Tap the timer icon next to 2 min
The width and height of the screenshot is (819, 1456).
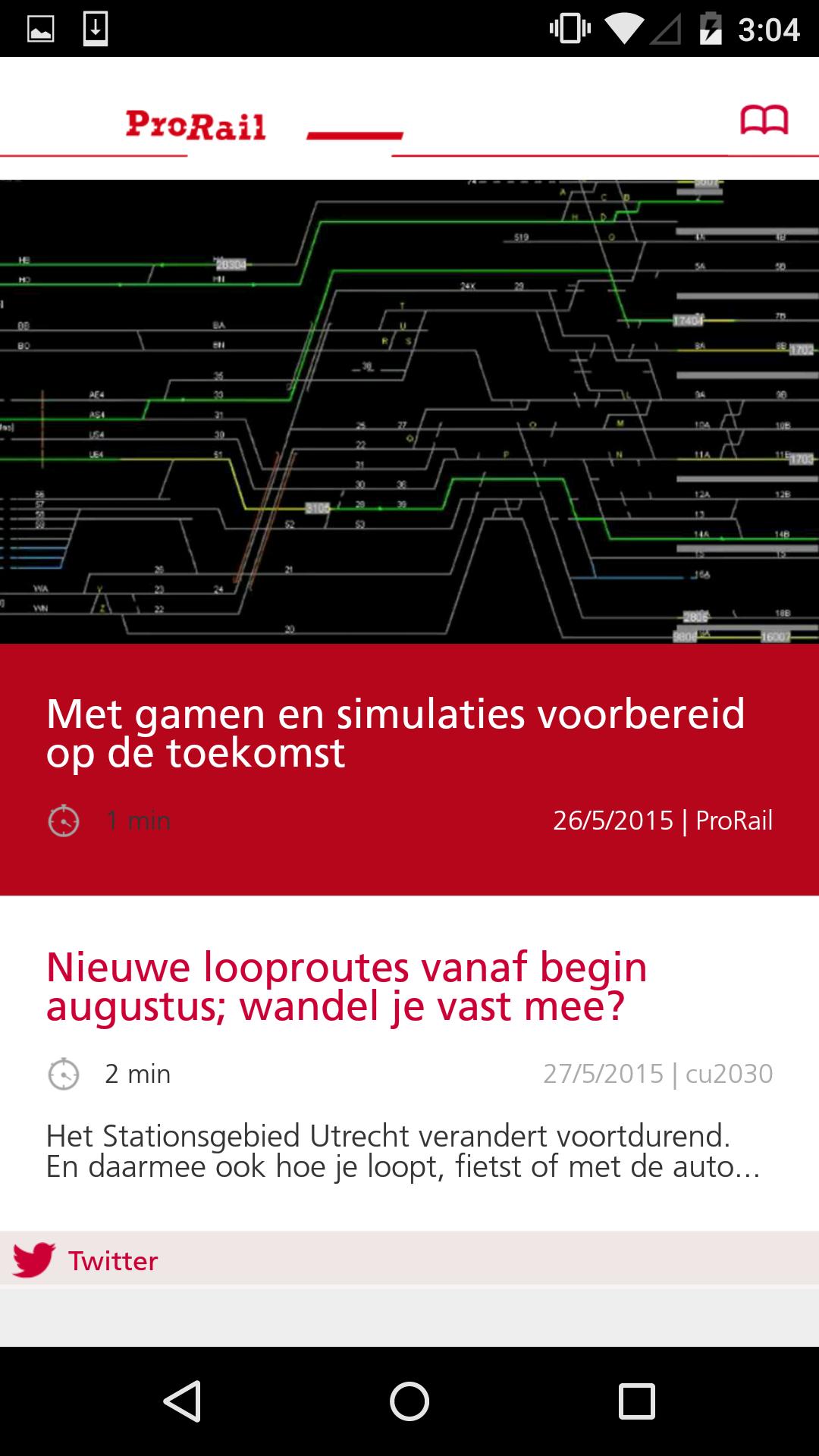click(63, 1073)
